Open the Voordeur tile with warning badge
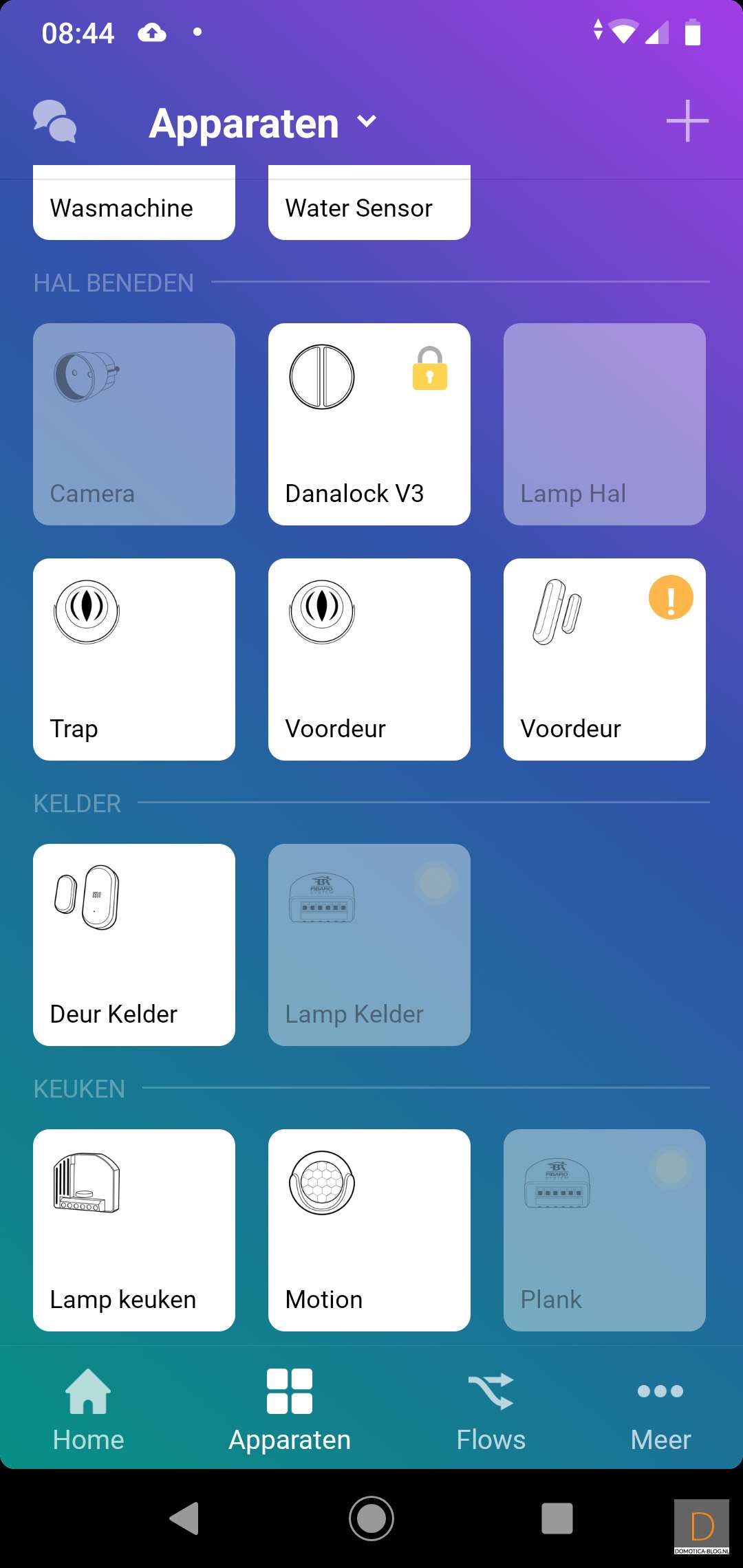The image size is (743, 1568). [x=605, y=660]
